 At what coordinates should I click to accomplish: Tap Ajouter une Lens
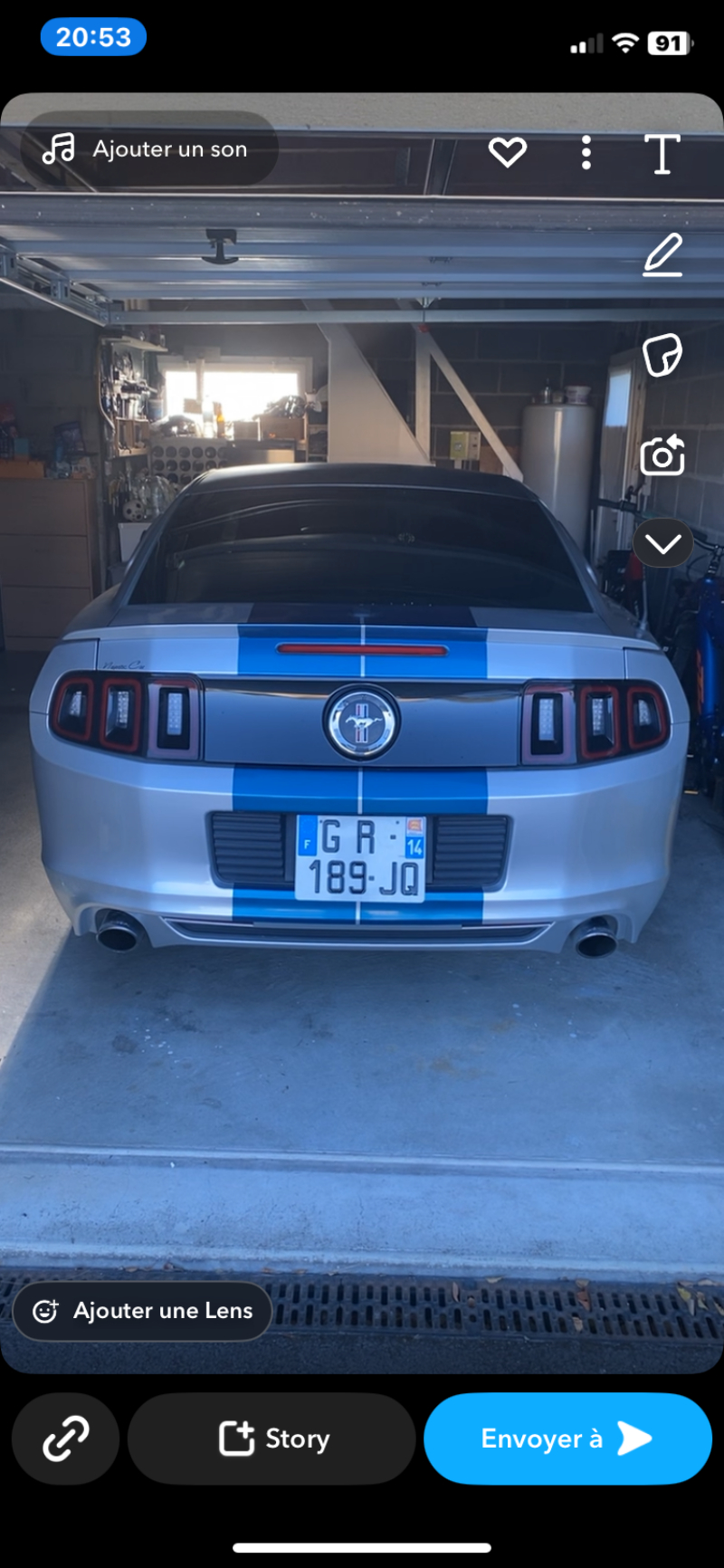[x=142, y=1311]
